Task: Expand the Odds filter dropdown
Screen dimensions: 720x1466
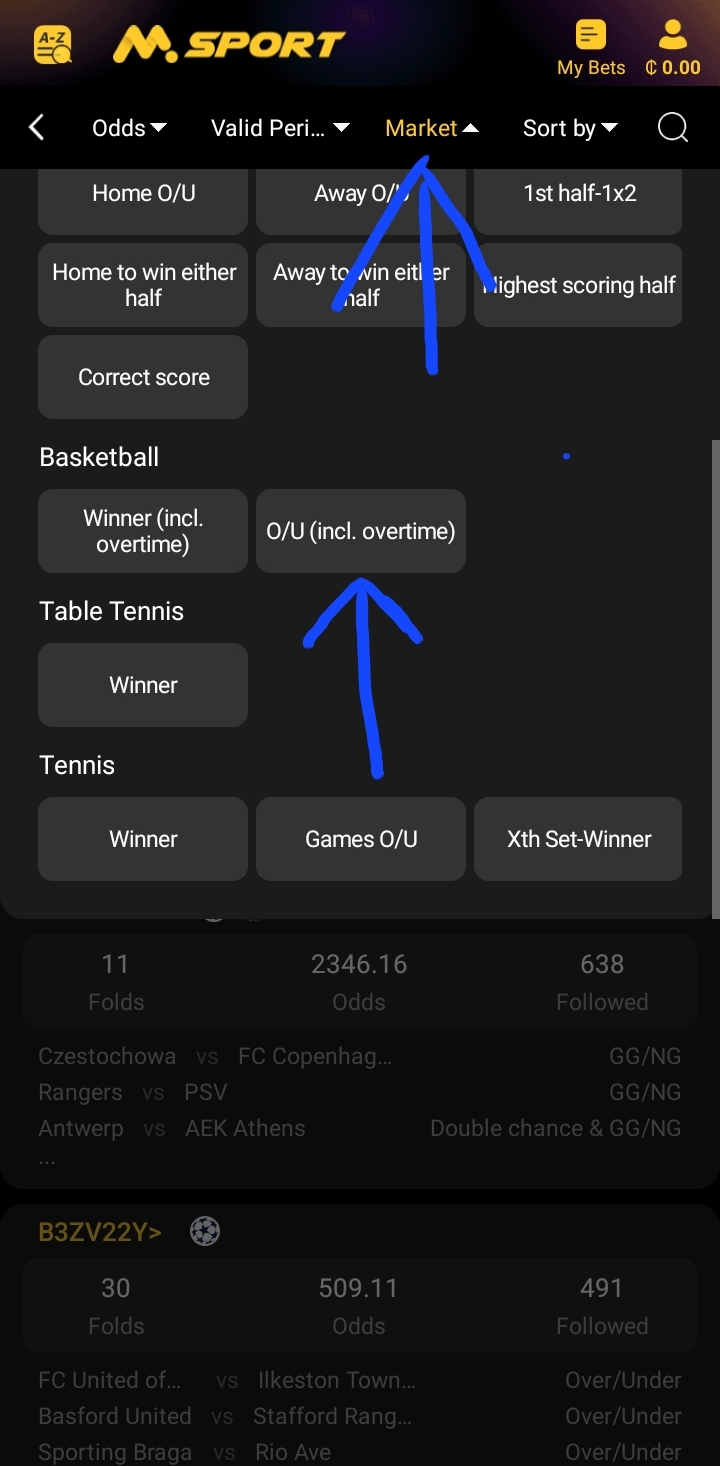Action: coord(129,128)
